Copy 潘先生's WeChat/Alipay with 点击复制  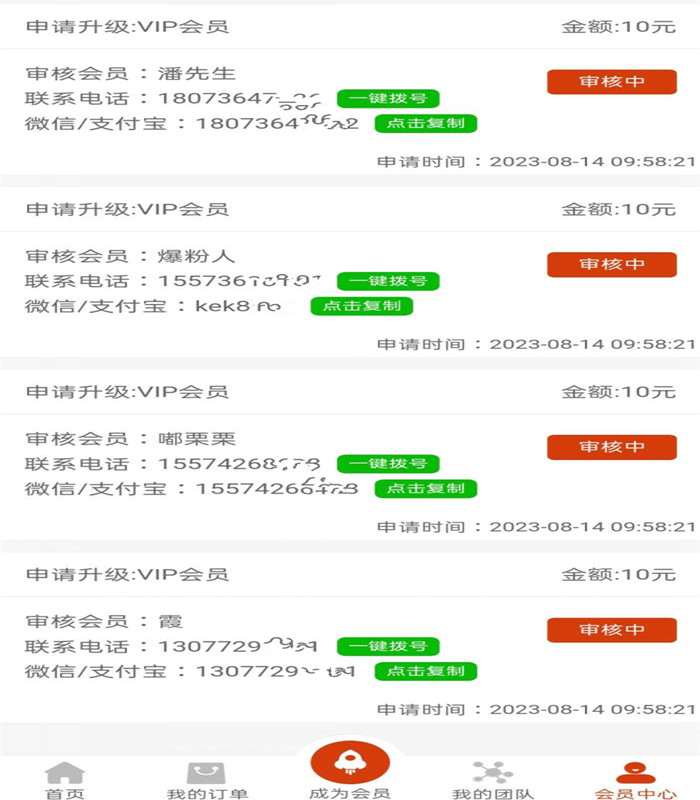click(426, 124)
